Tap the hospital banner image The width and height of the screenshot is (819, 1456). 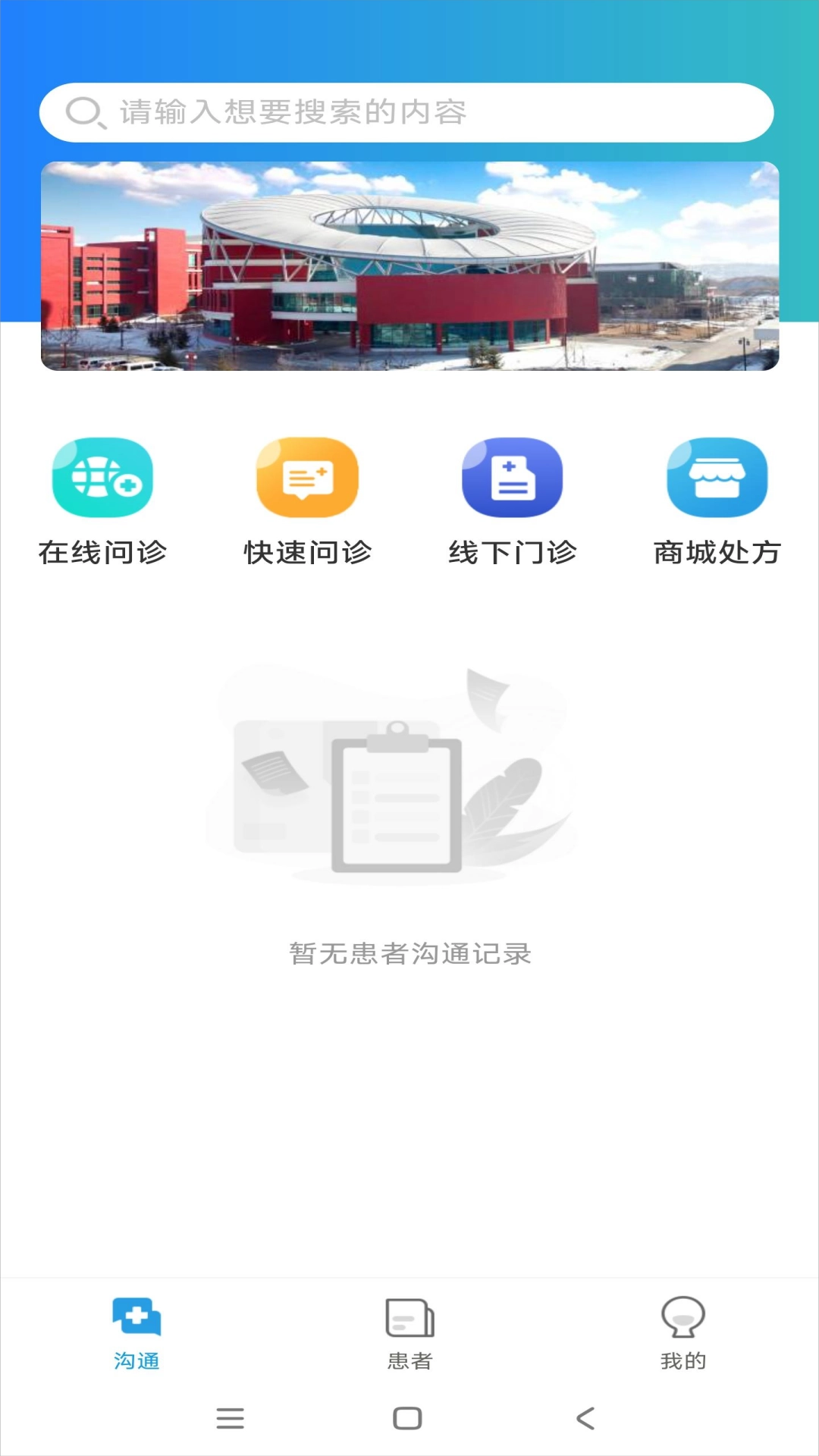click(409, 265)
